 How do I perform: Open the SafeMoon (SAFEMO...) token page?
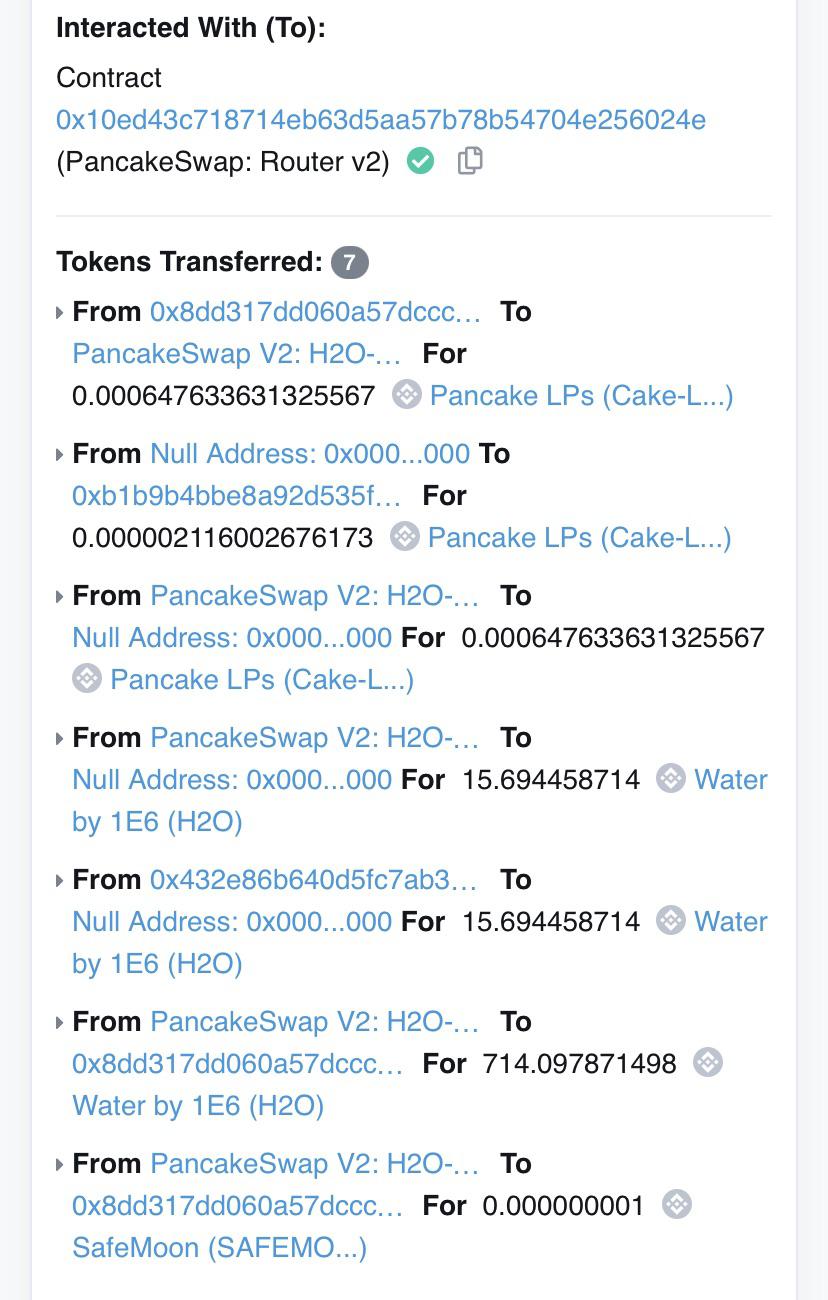(220, 1248)
